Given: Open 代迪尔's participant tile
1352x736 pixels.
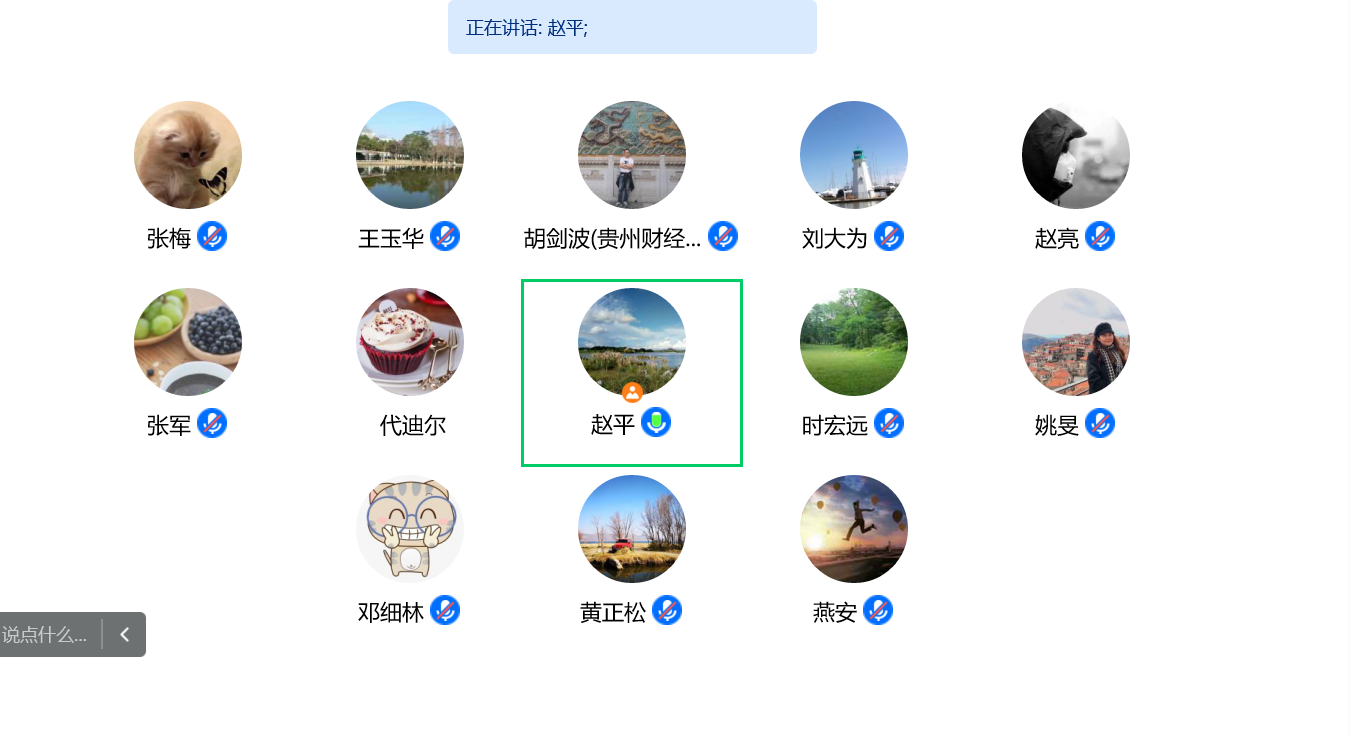Looking at the screenshot, I should (410, 342).
